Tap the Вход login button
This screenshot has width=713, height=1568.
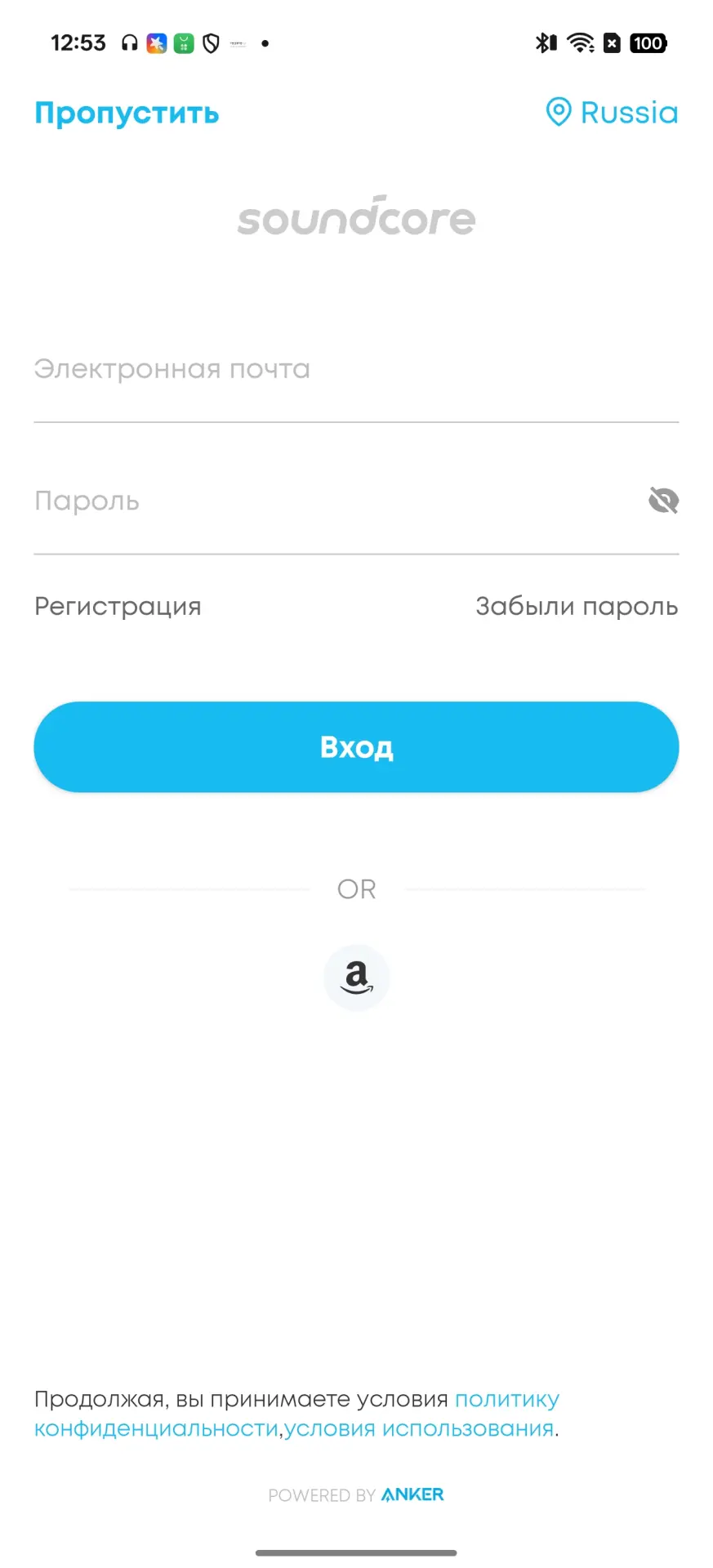point(356,746)
